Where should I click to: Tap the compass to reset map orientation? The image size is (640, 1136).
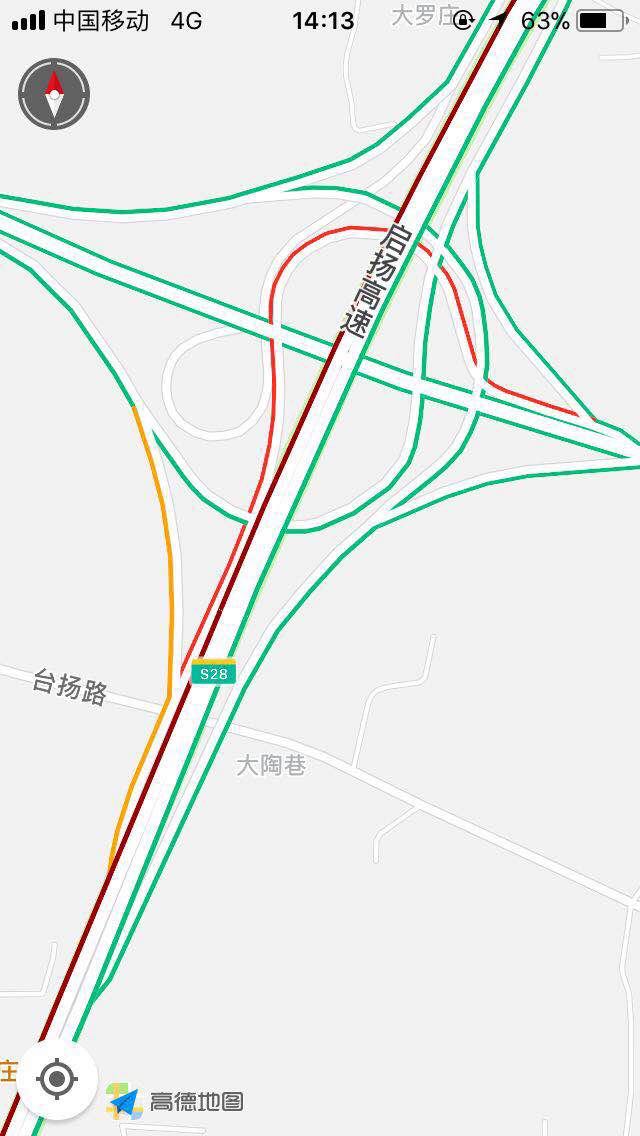(x=54, y=94)
